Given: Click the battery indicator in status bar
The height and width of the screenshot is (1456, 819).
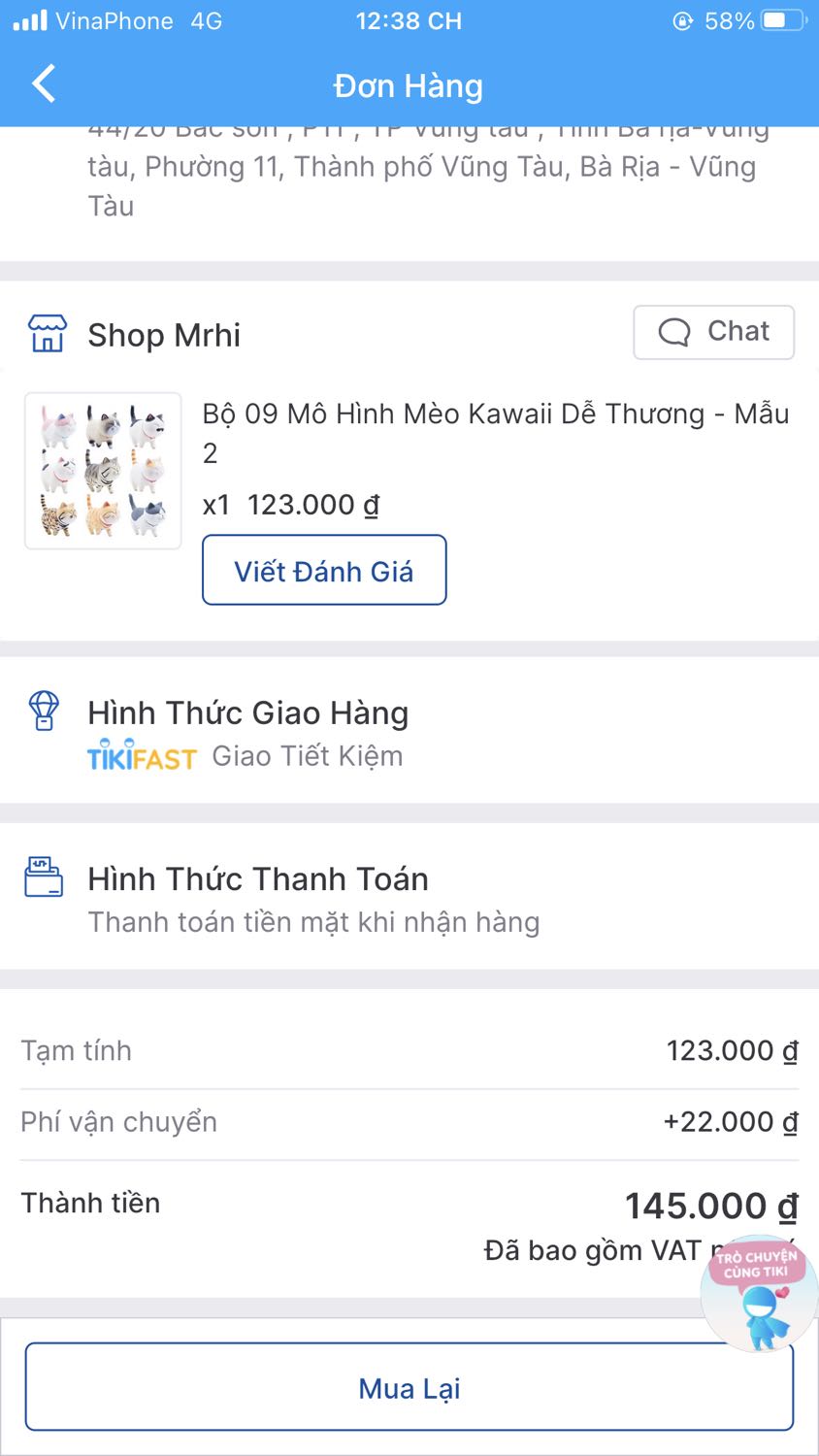Looking at the screenshot, I should [776, 20].
